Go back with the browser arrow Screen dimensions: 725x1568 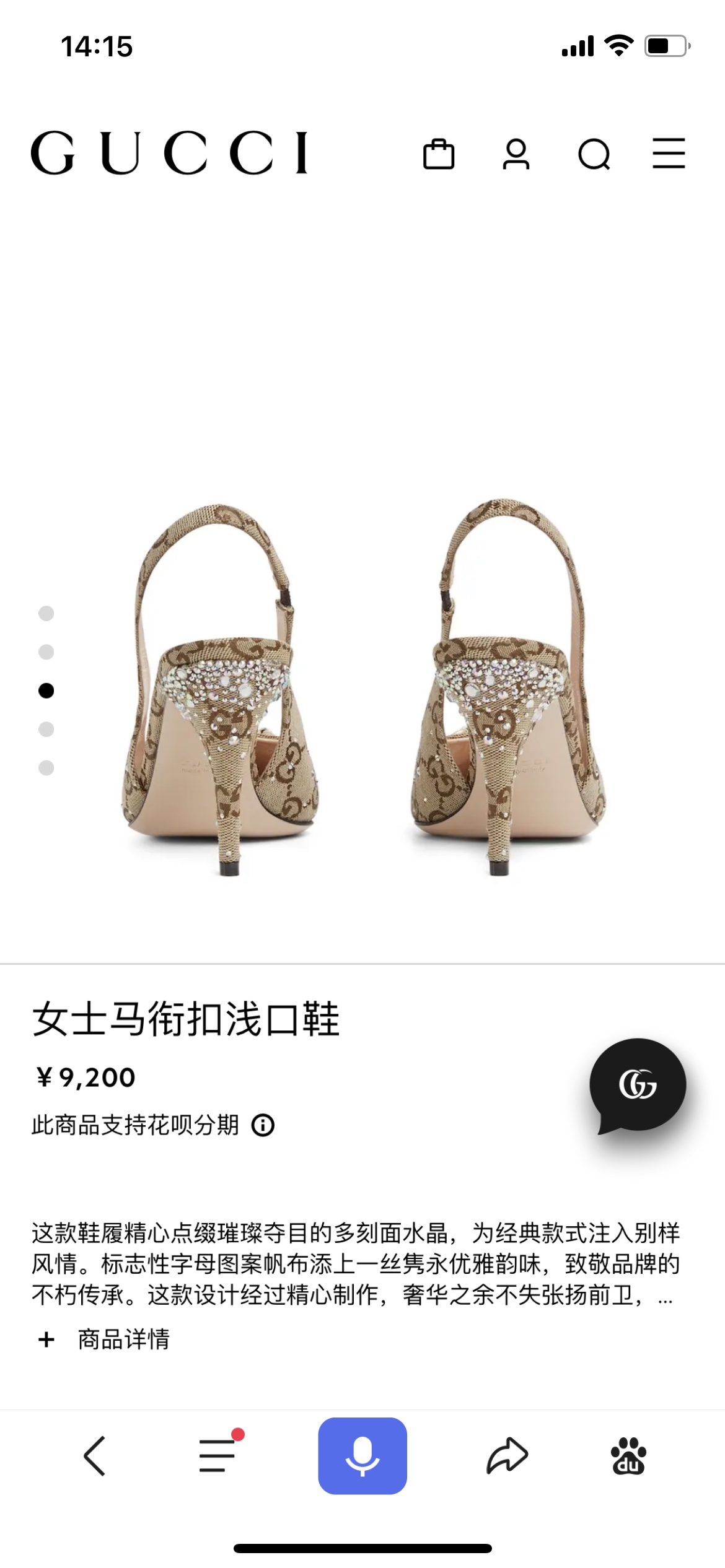(x=95, y=1455)
